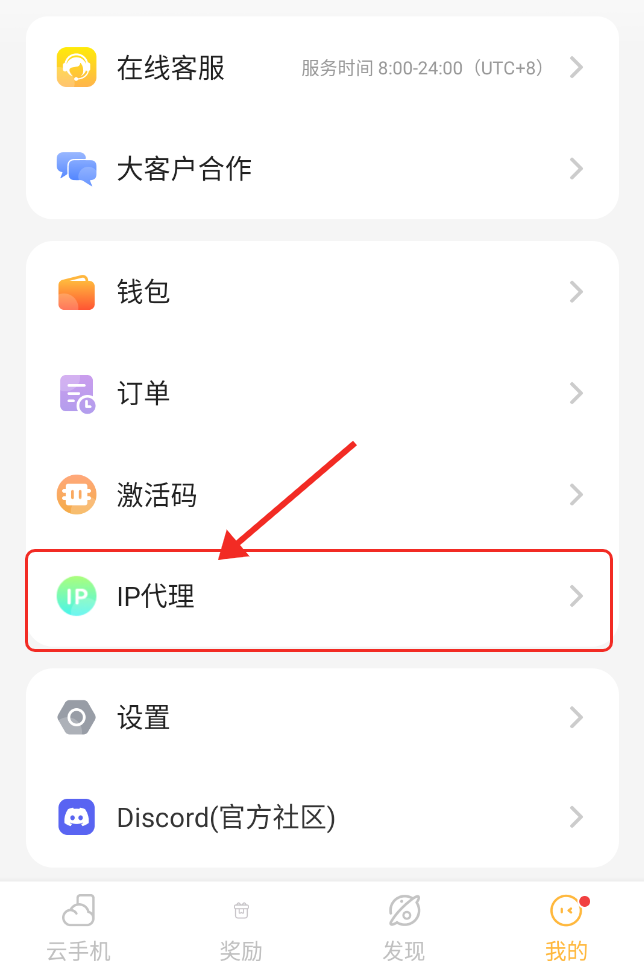644x969 pixels.
Task: Open 在线客服 online support
Action: tap(320, 68)
